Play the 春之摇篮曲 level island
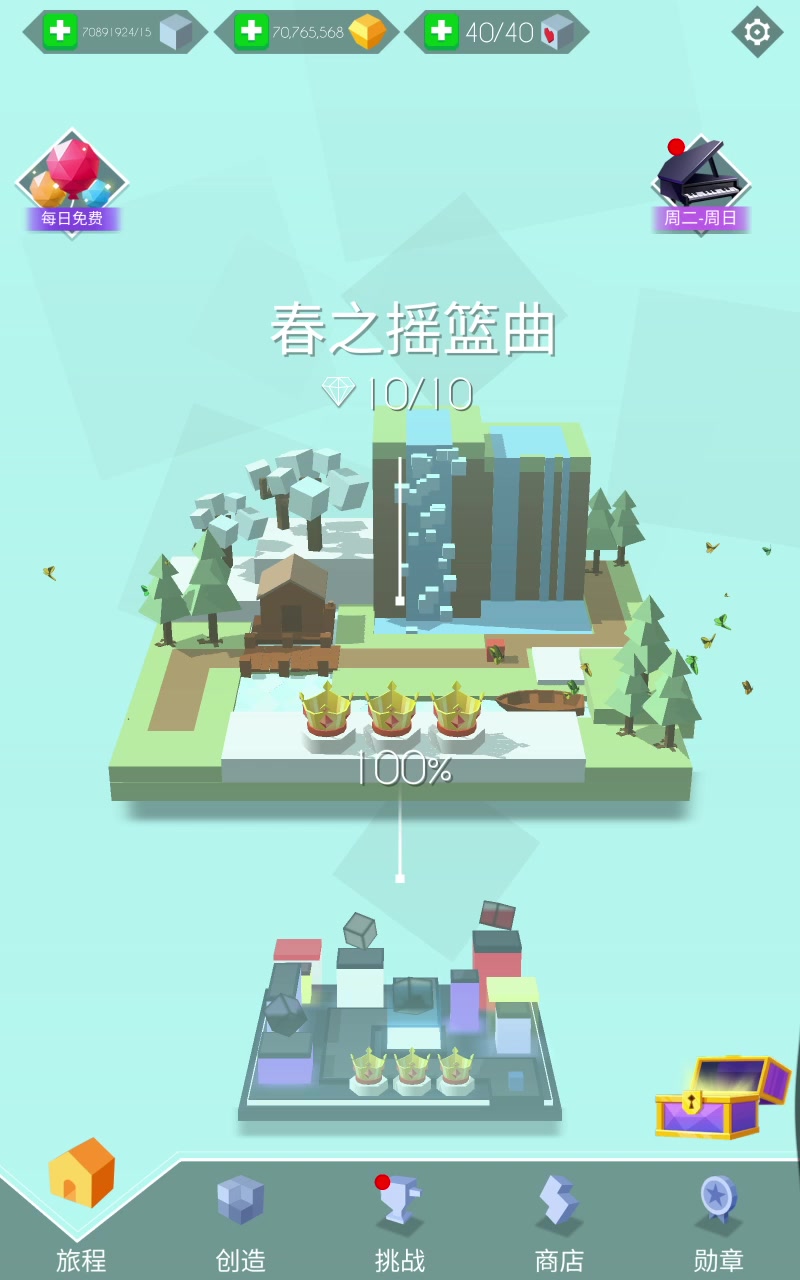Image resolution: width=800 pixels, height=1280 pixels. coord(400,610)
